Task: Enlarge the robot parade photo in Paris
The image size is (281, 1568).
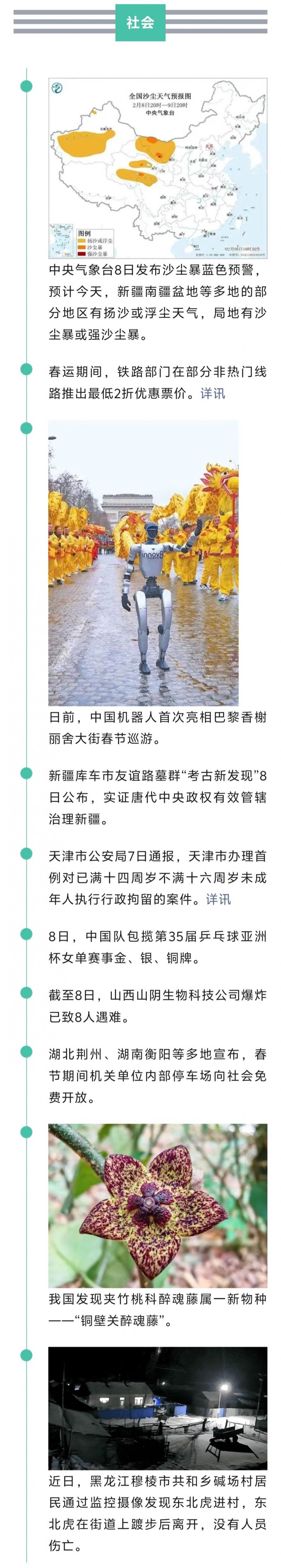Action: (144, 562)
